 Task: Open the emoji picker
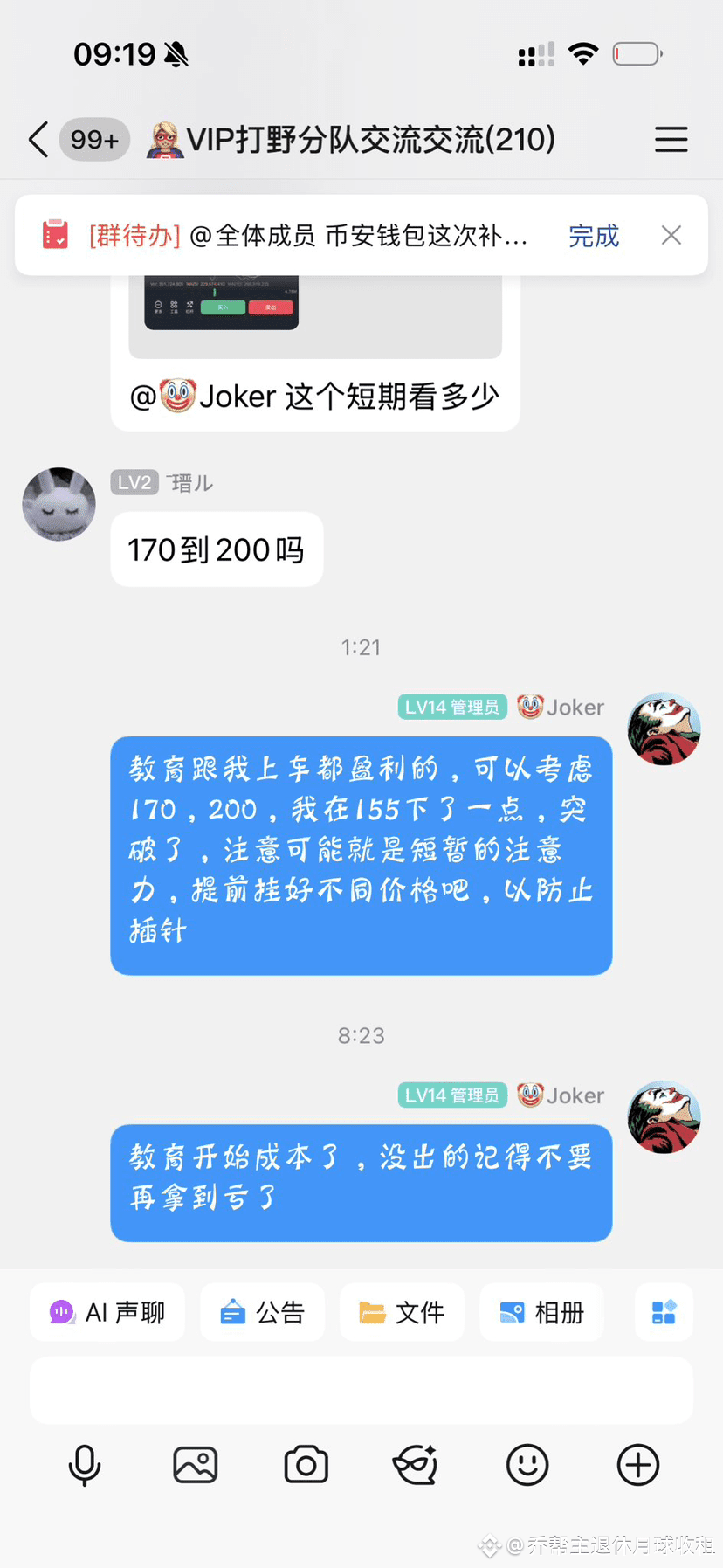(527, 1465)
